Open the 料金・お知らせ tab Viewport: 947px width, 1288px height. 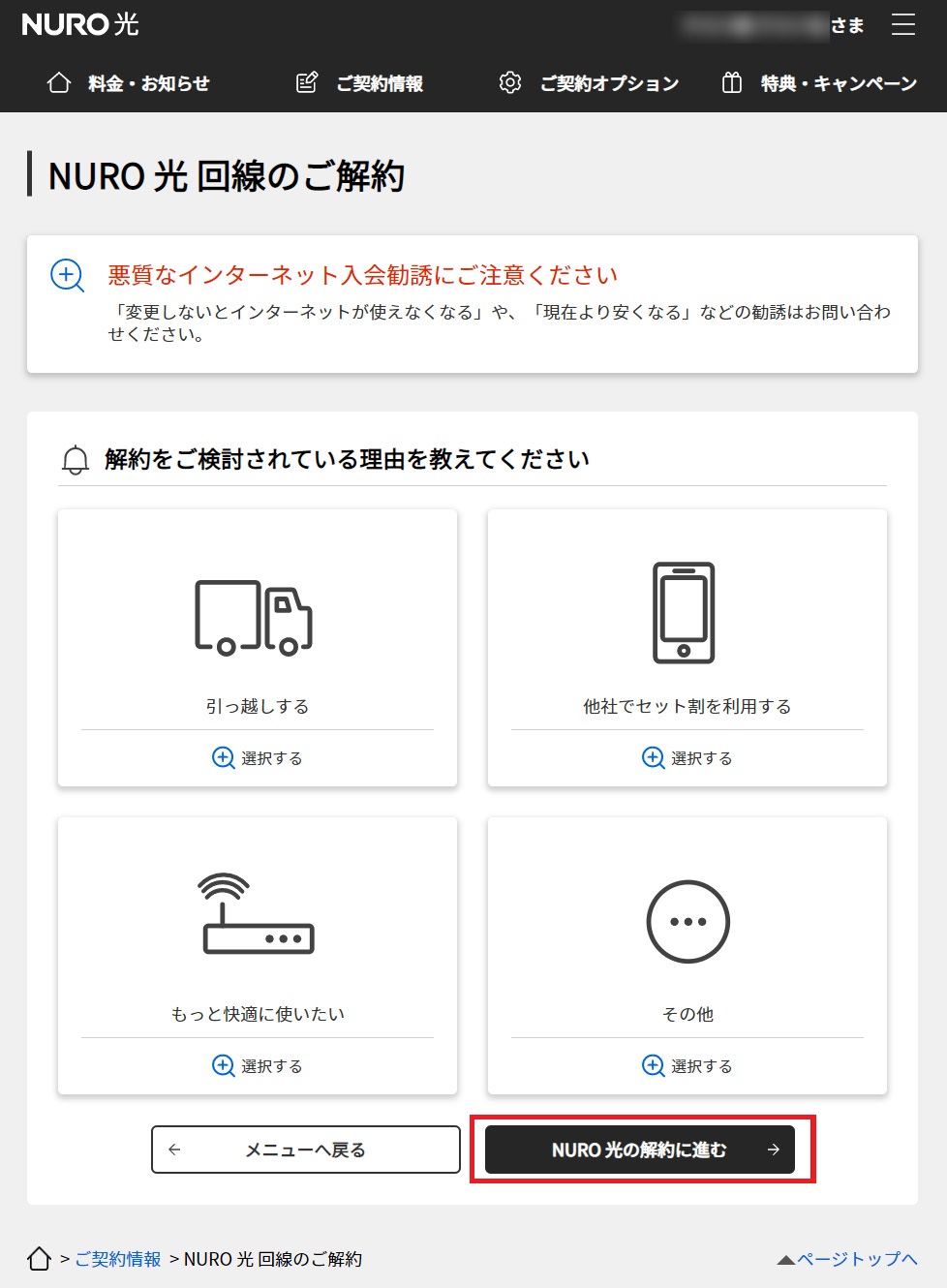pos(129,83)
